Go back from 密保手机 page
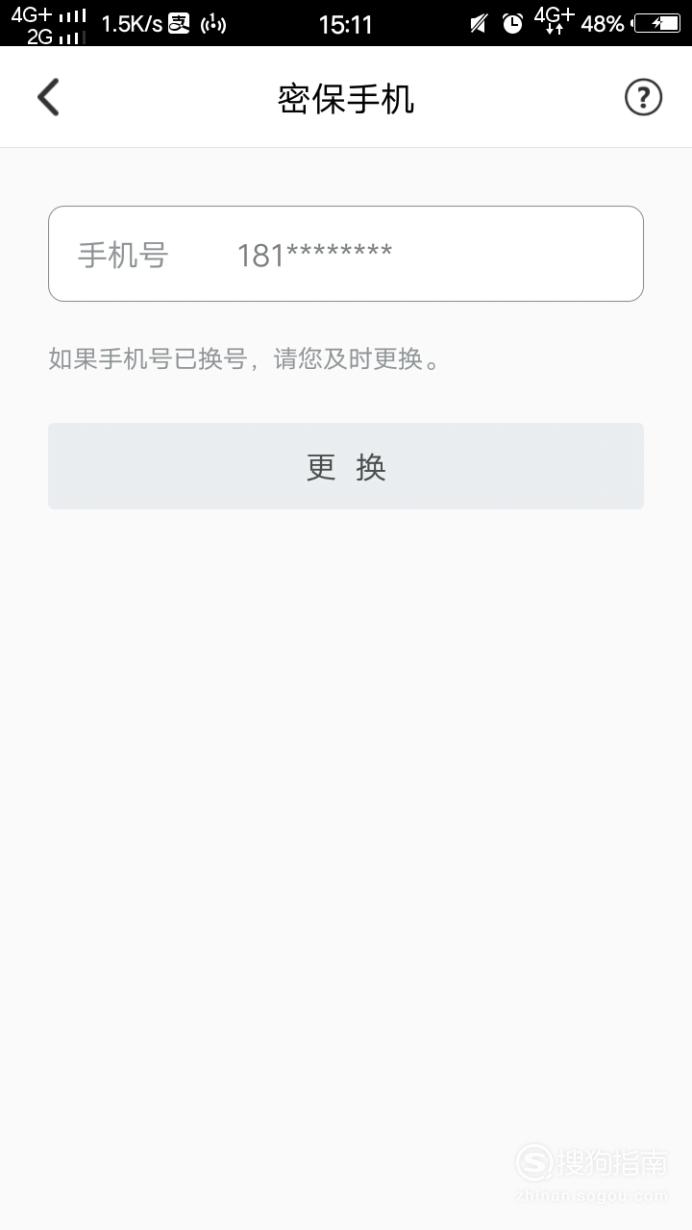This screenshot has width=692, height=1230. tap(48, 98)
